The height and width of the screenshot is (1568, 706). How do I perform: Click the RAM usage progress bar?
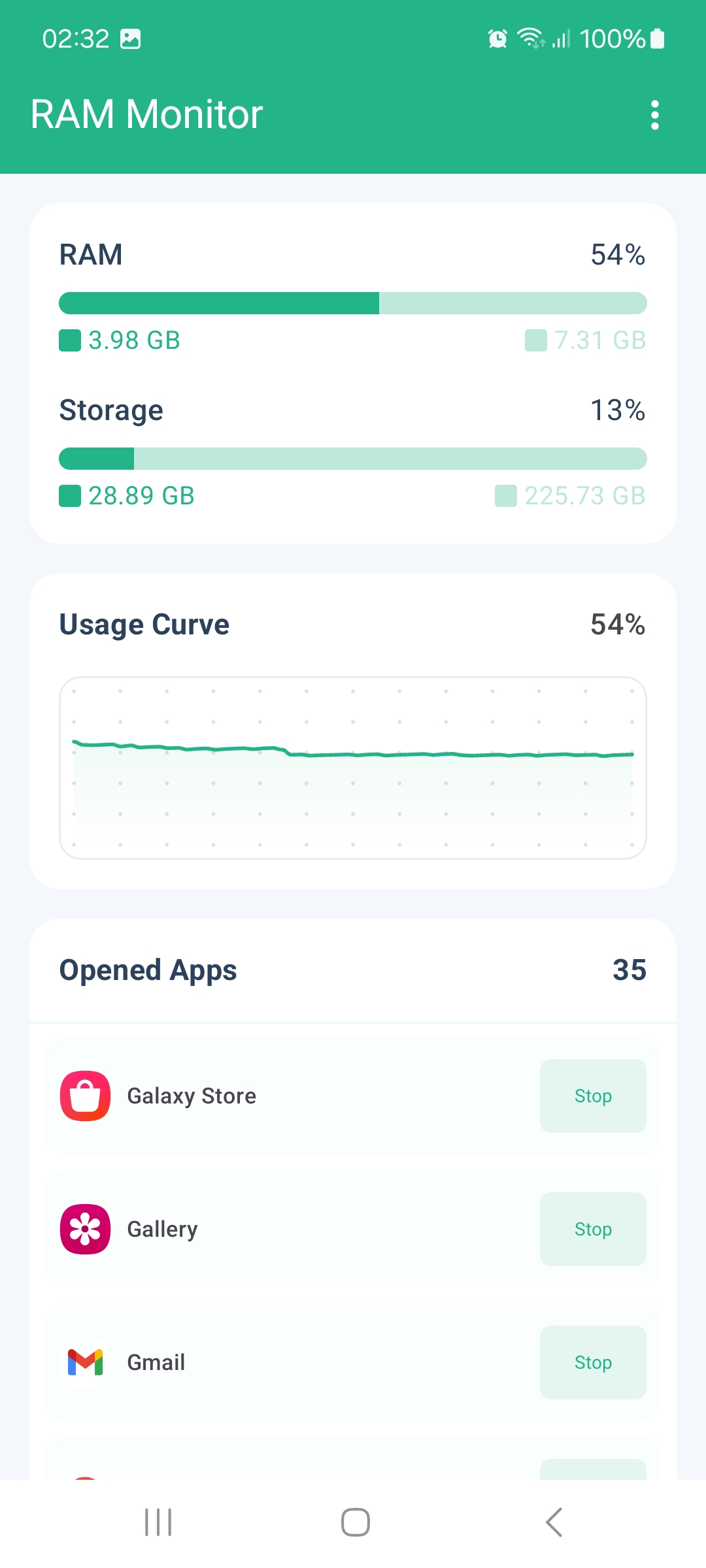pos(353,302)
